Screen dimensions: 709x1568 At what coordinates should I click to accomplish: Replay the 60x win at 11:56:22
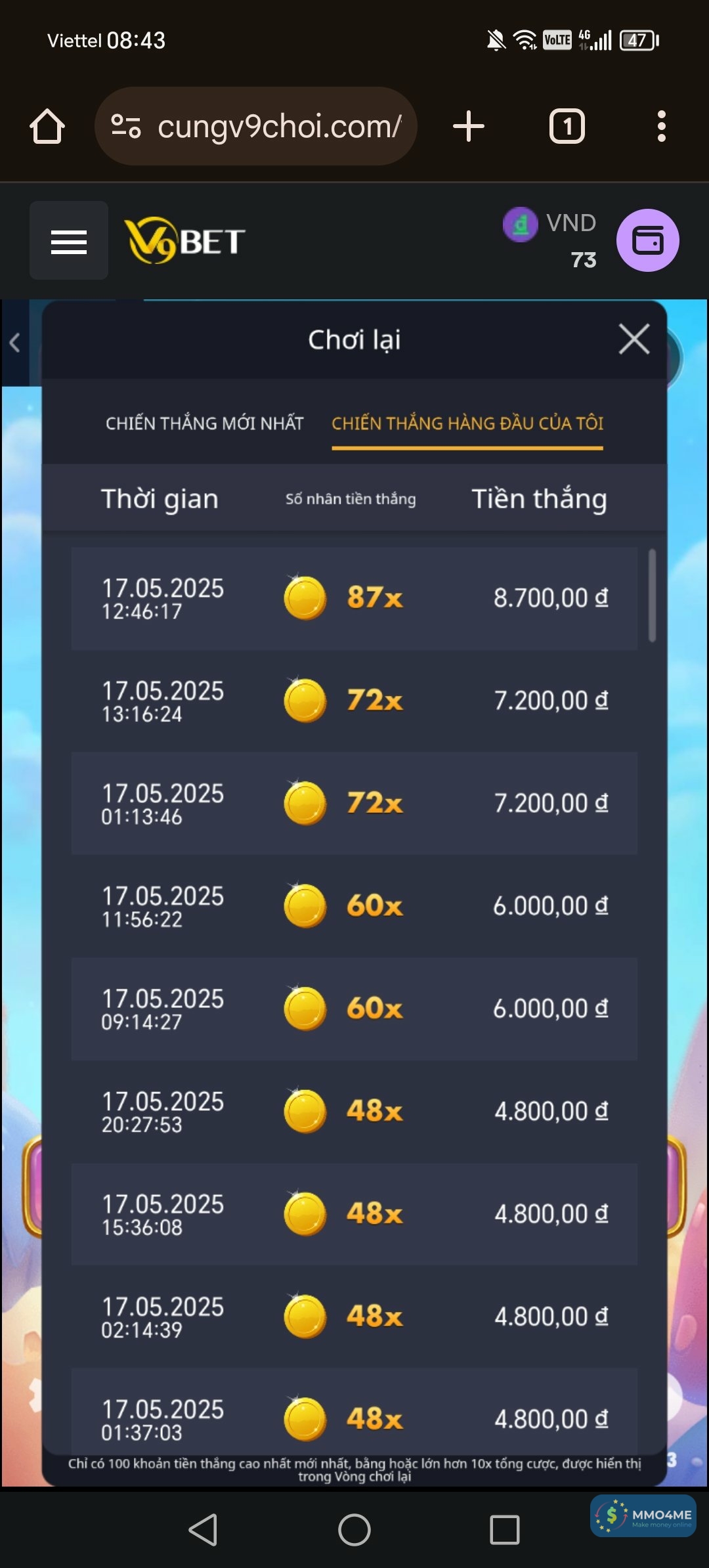point(354,906)
